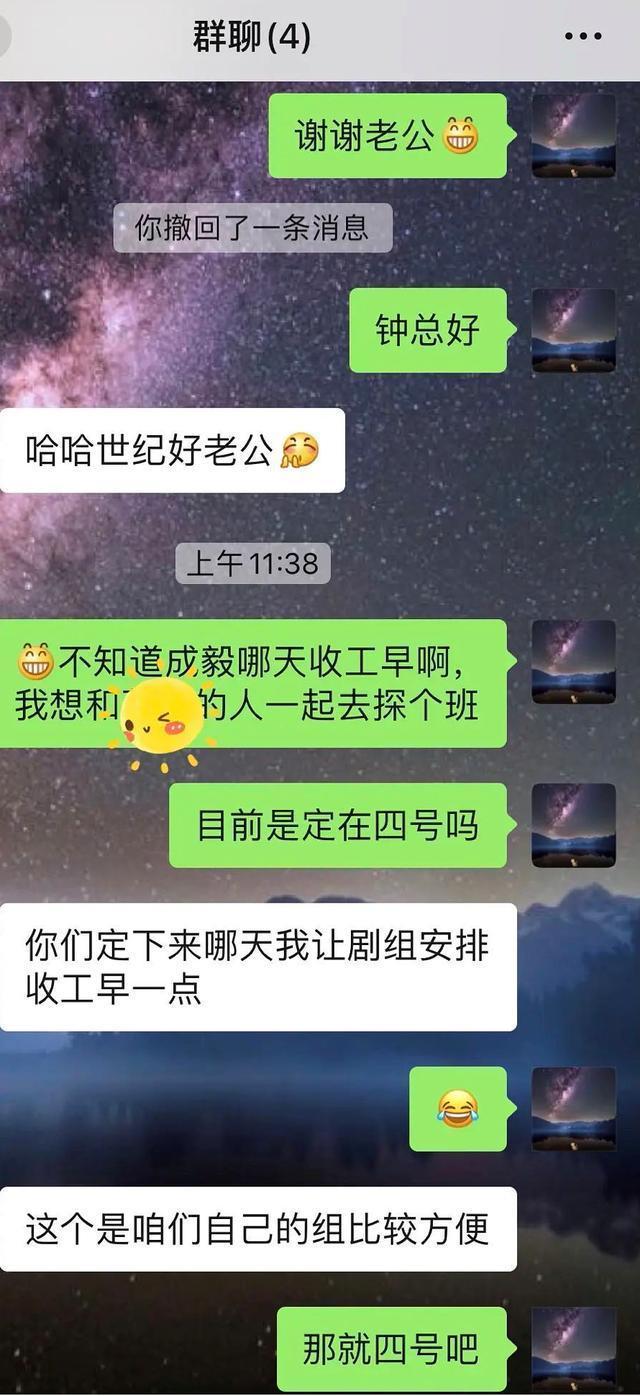Open sender avatar beside 谢谢老公 message
This screenshot has width=640, height=1396.
pos(573,136)
